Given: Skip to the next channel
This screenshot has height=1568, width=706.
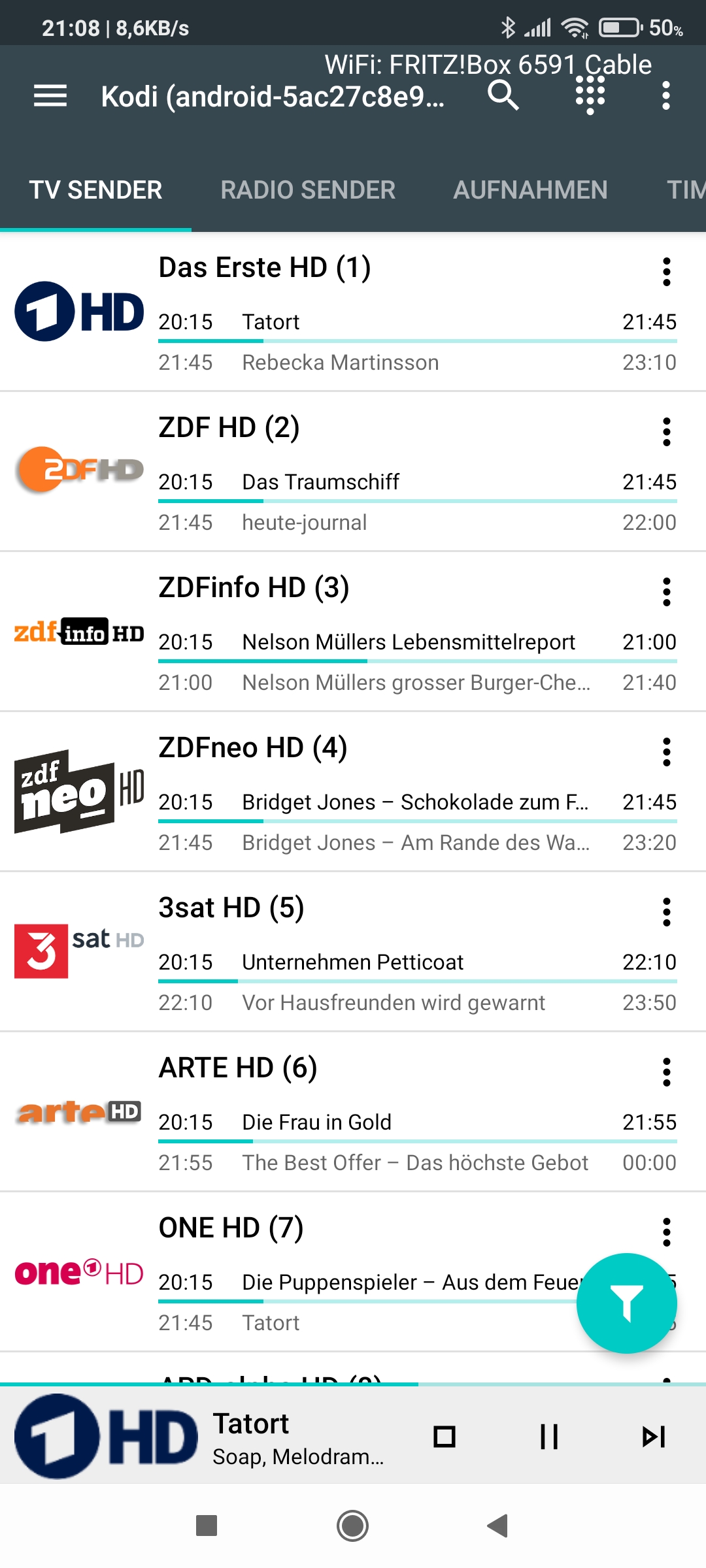Looking at the screenshot, I should (x=654, y=1437).
